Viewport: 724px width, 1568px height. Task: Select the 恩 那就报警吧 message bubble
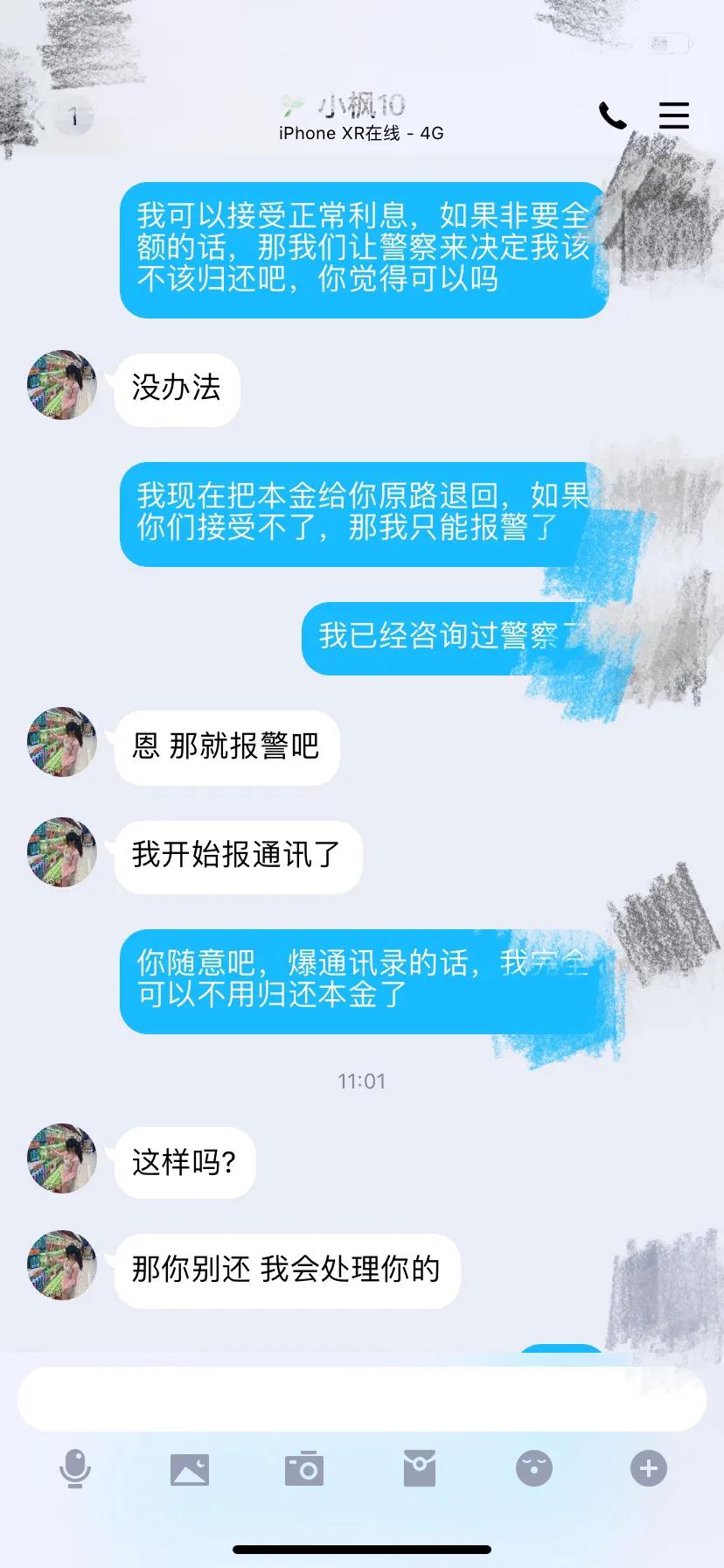(x=226, y=747)
